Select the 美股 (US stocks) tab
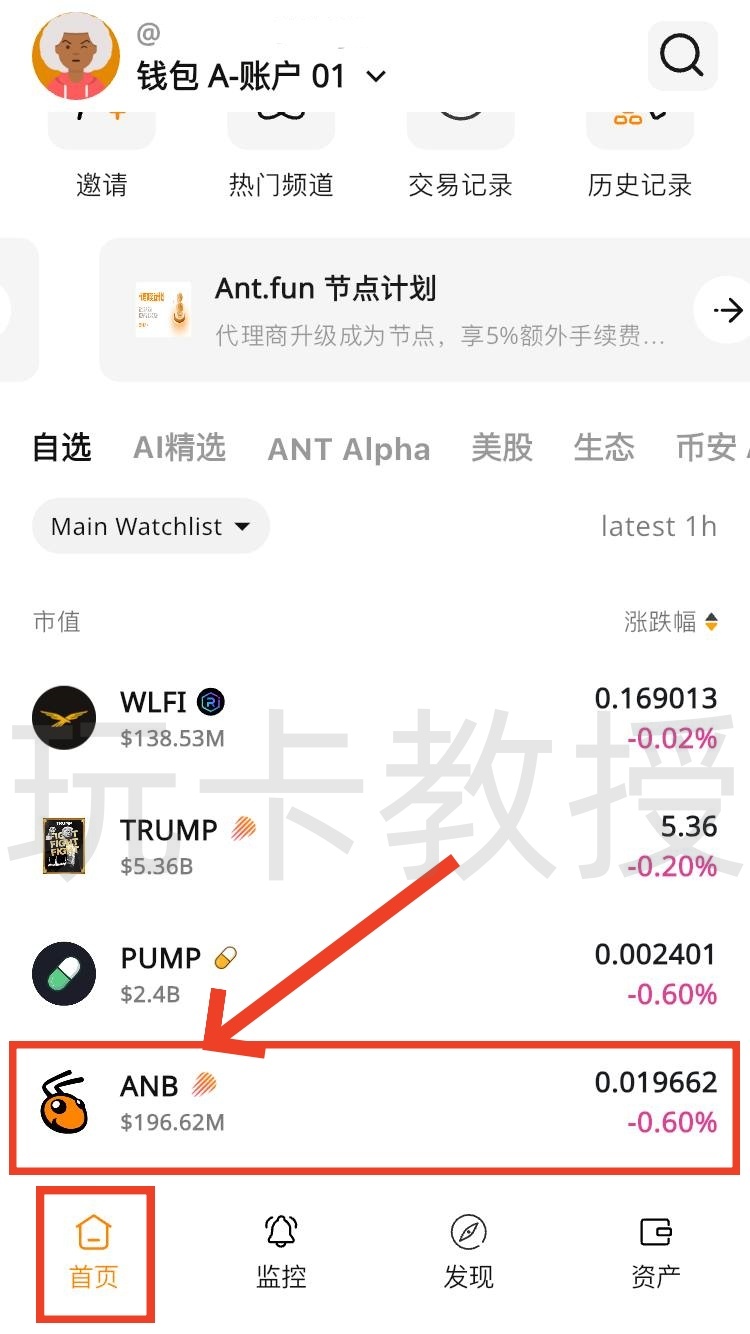 click(x=502, y=449)
